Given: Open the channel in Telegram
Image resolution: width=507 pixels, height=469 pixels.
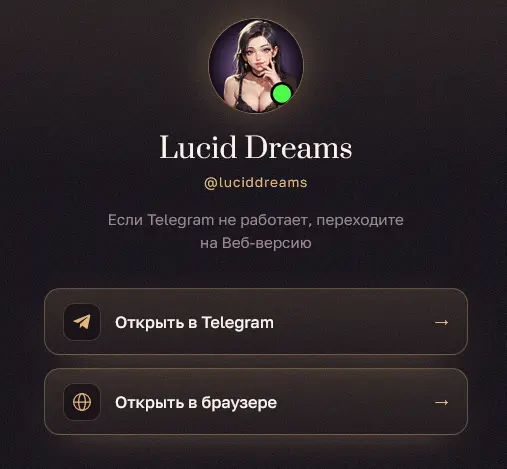Looking at the screenshot, I should coord(256,322).
